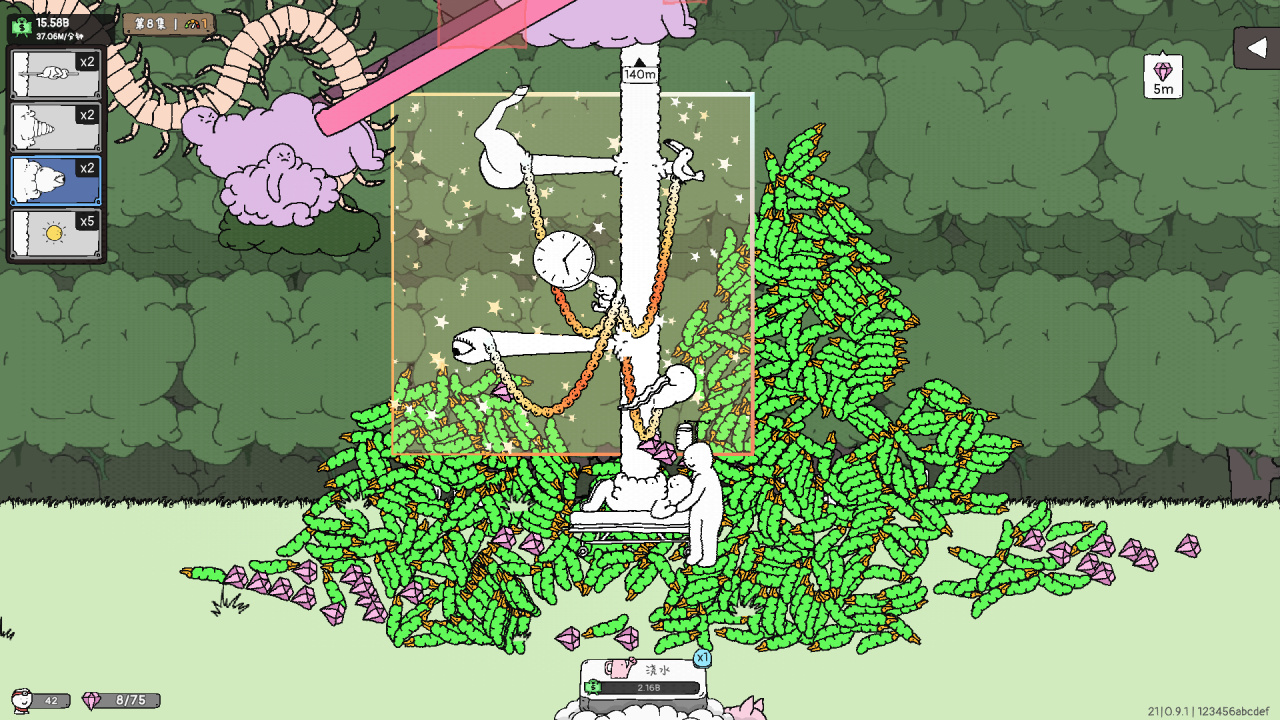
Task: Open the money balance 15.58B panel
Action: 60,28
